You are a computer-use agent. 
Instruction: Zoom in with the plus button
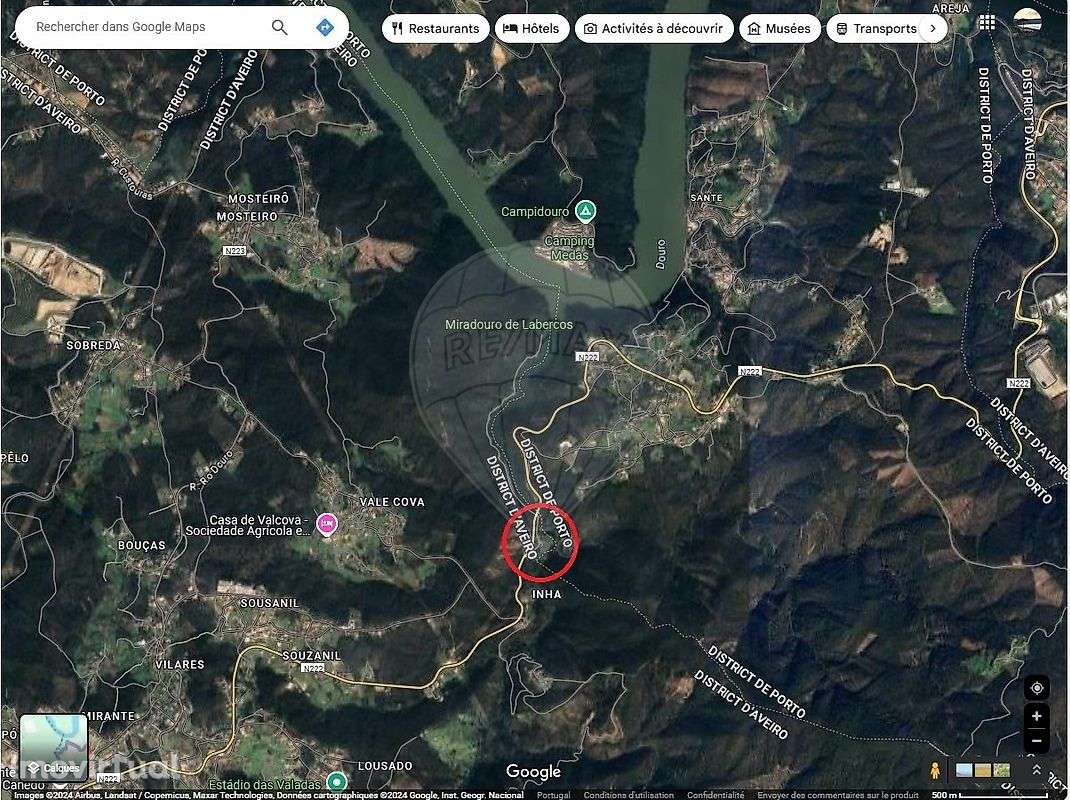(x=1036, y=716)
